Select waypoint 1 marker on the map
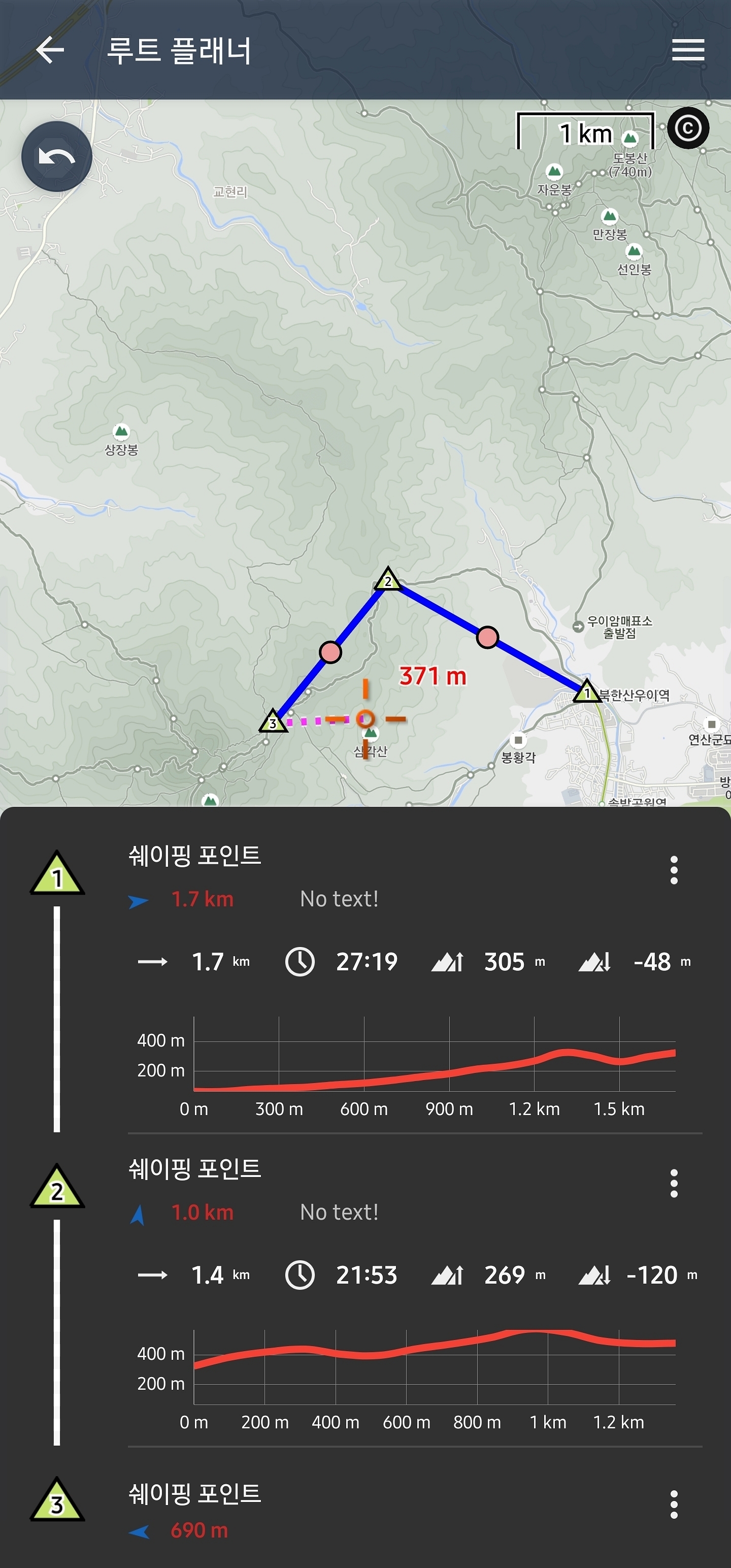This screenshot has height=1568, width=731. click(587, 692)
